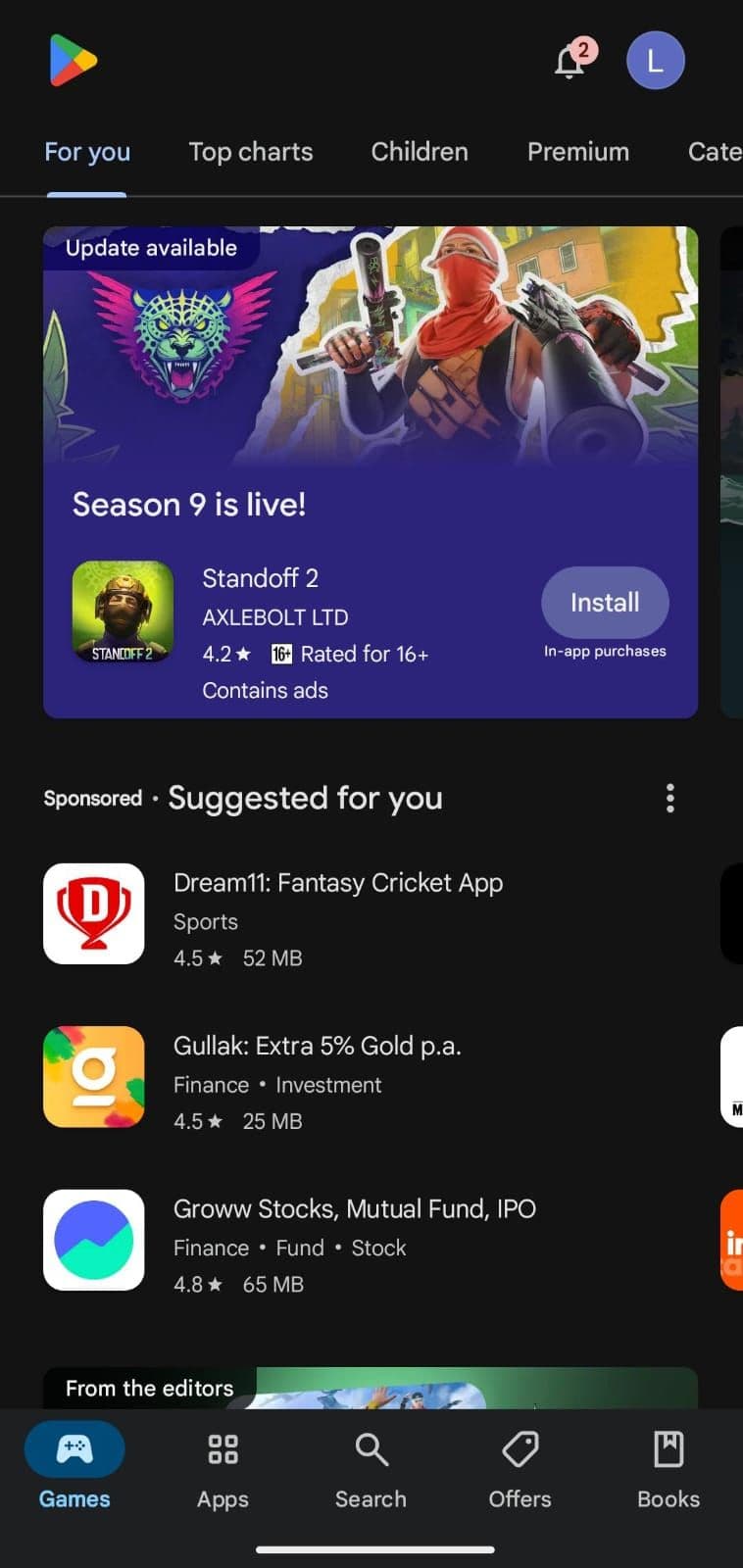Tap the For you tab

click(x=87, y=152)
